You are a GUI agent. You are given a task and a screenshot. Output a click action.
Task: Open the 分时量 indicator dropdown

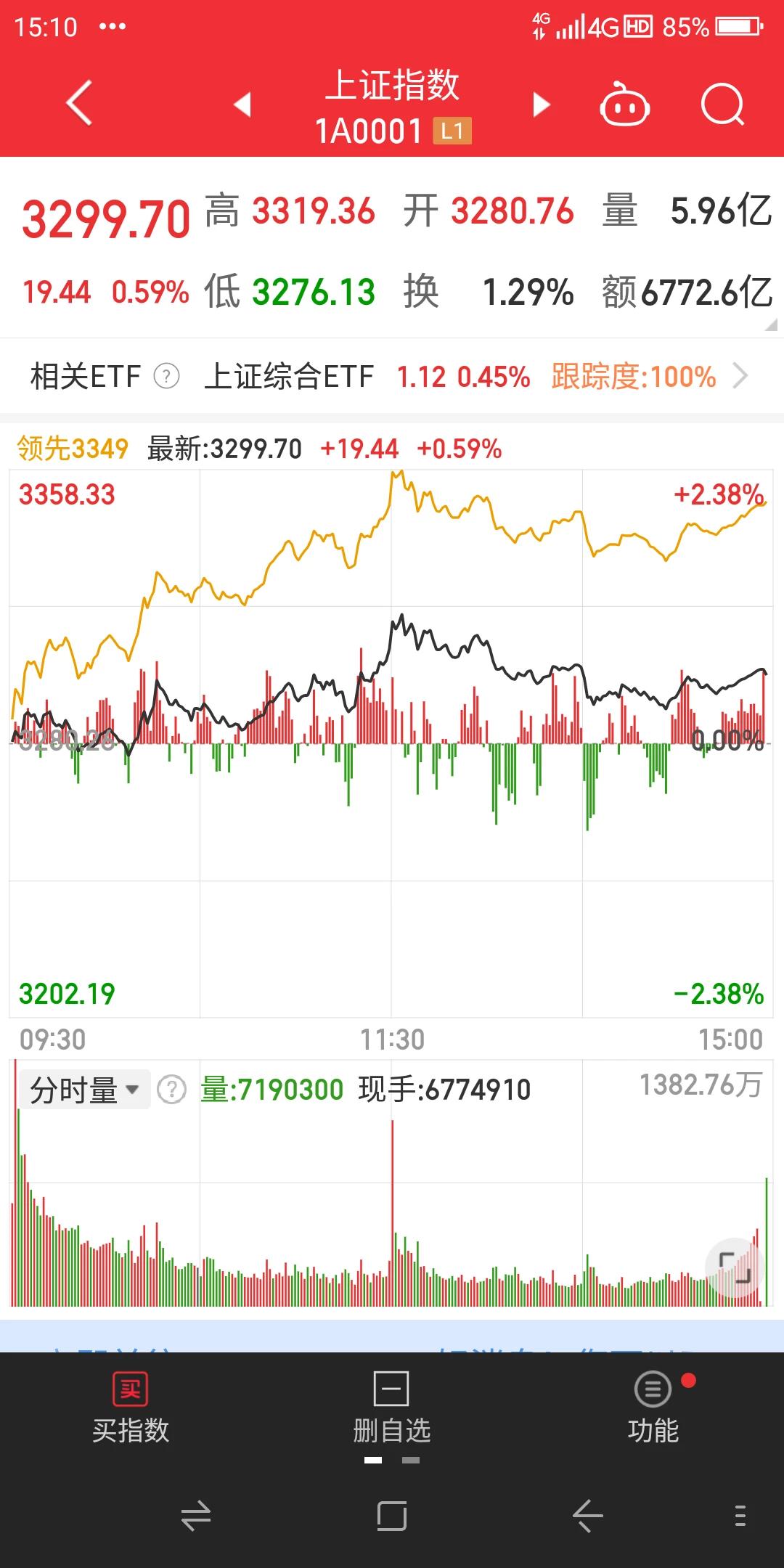click(84, 1090)
